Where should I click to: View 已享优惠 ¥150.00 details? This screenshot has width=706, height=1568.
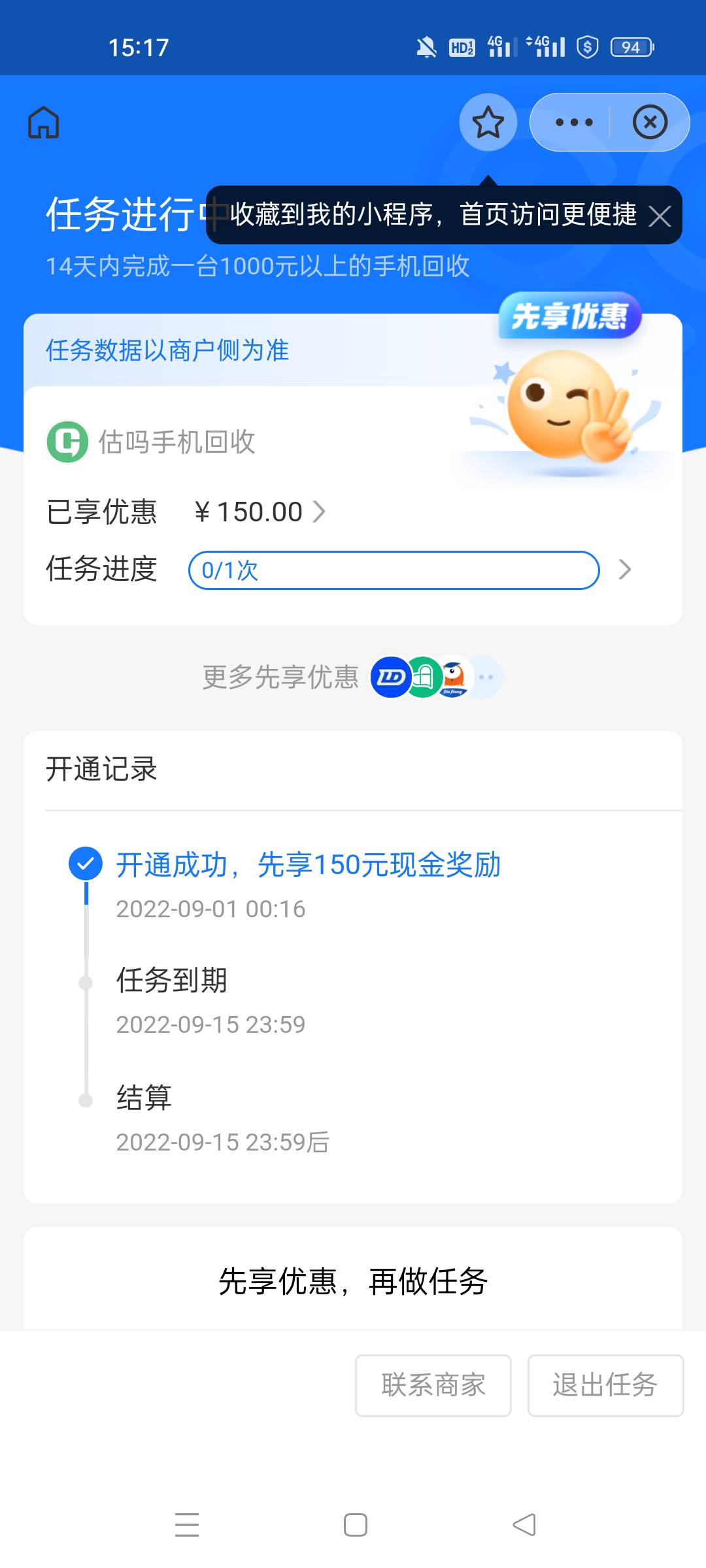260,512
